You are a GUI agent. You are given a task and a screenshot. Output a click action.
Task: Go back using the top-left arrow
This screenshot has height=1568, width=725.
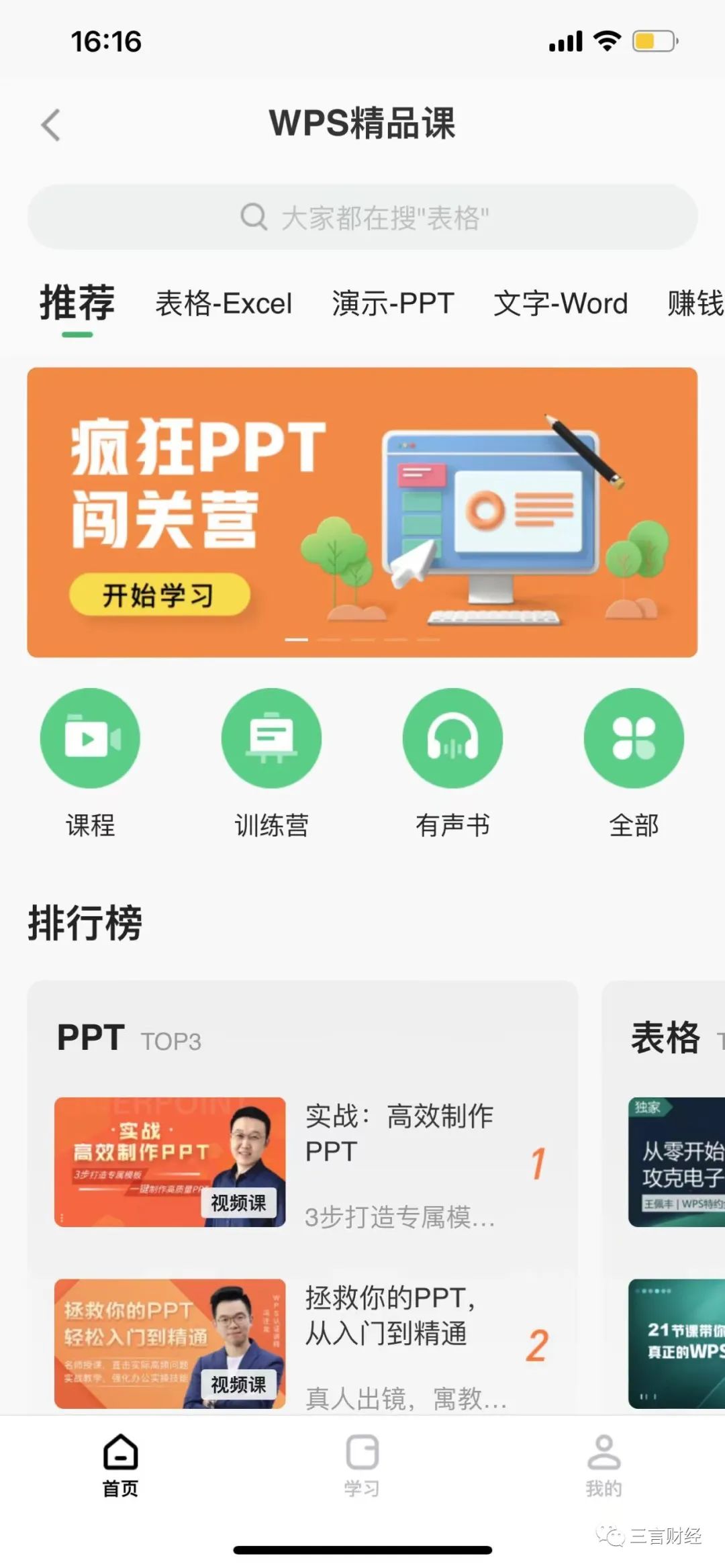click(51, 126)
